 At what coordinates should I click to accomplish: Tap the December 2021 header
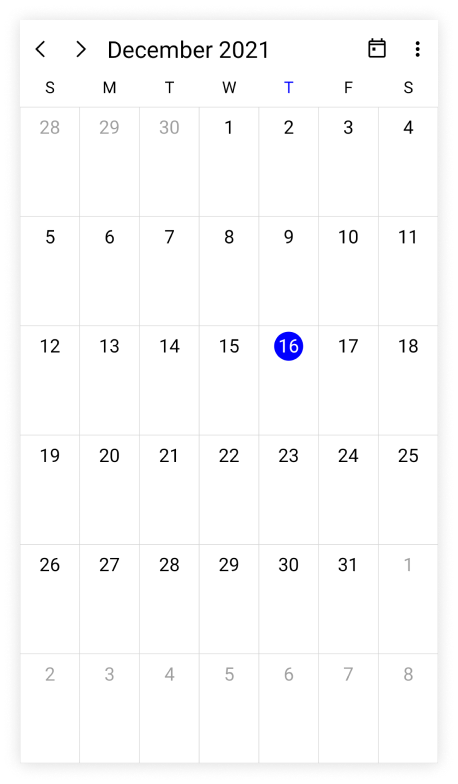[x=188, y=50]
